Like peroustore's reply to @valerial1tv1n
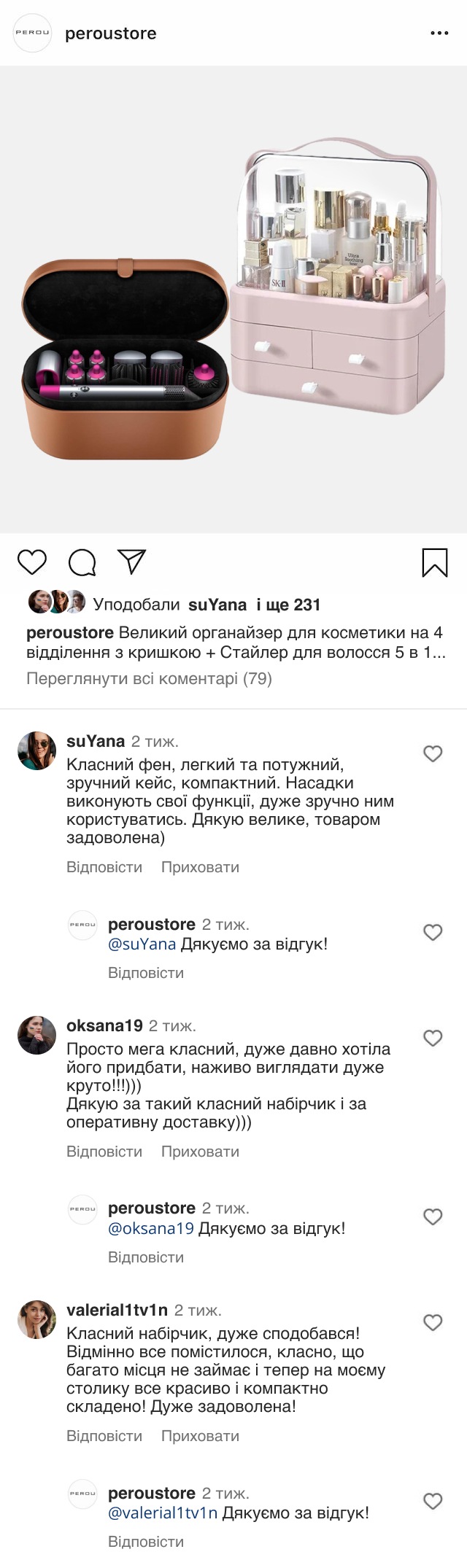This screenshot has height=1568, width=467. pyautogui.click(x=433, y=1501)
